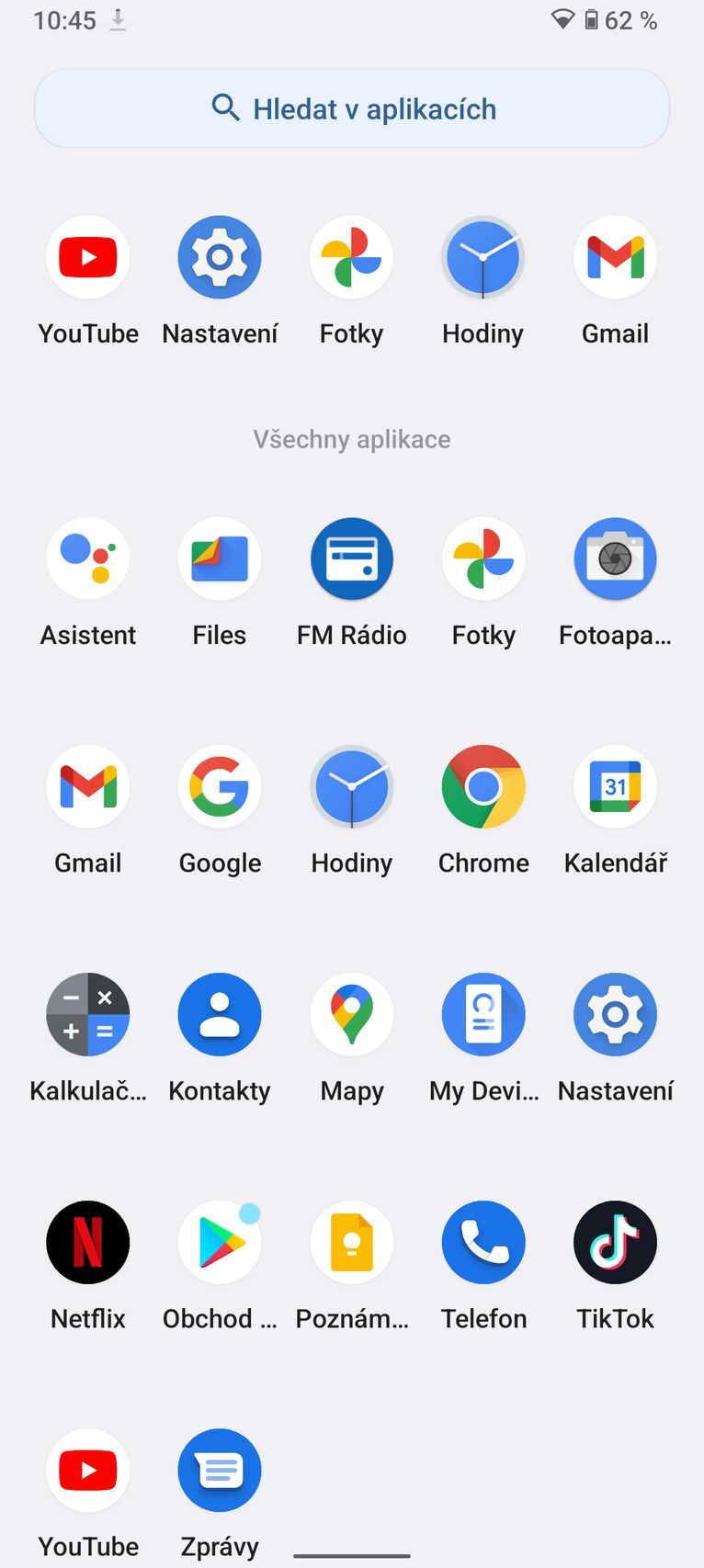Launch the Fotoaparát camera app
This screenshot has width=704, height=1568.
click(615, 558)
